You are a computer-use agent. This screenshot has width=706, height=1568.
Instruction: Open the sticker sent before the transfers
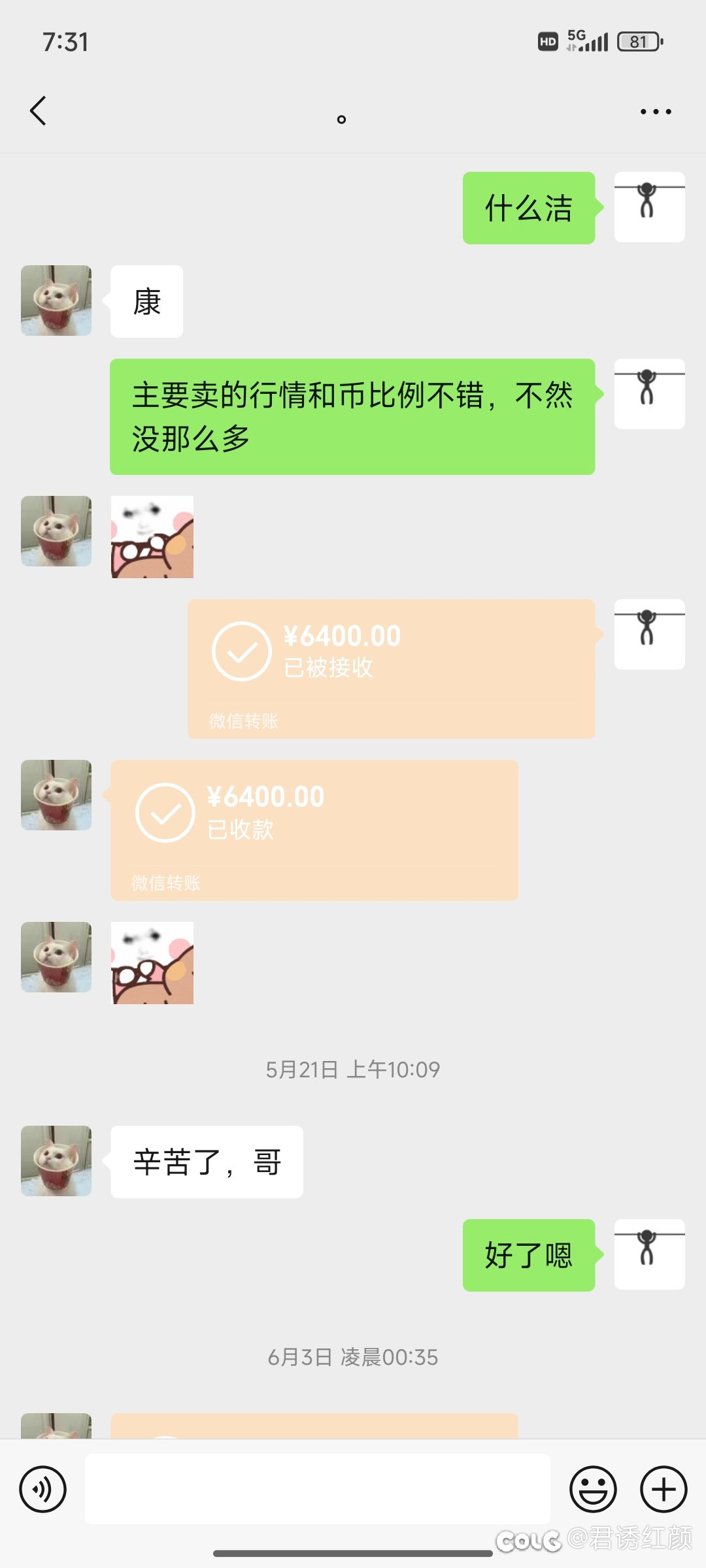pos(152,537)
